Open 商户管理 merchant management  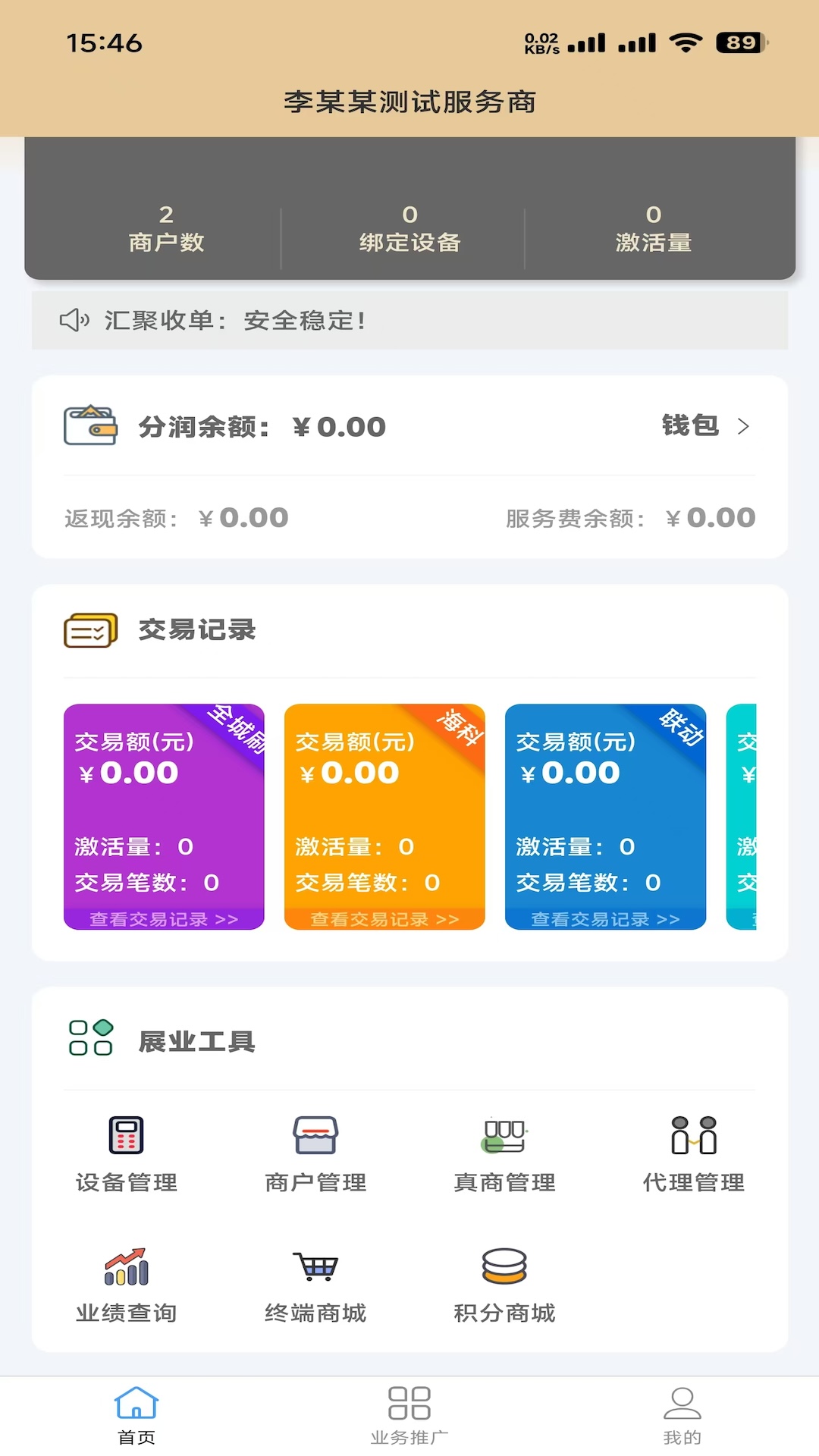tap(315, 1154)
